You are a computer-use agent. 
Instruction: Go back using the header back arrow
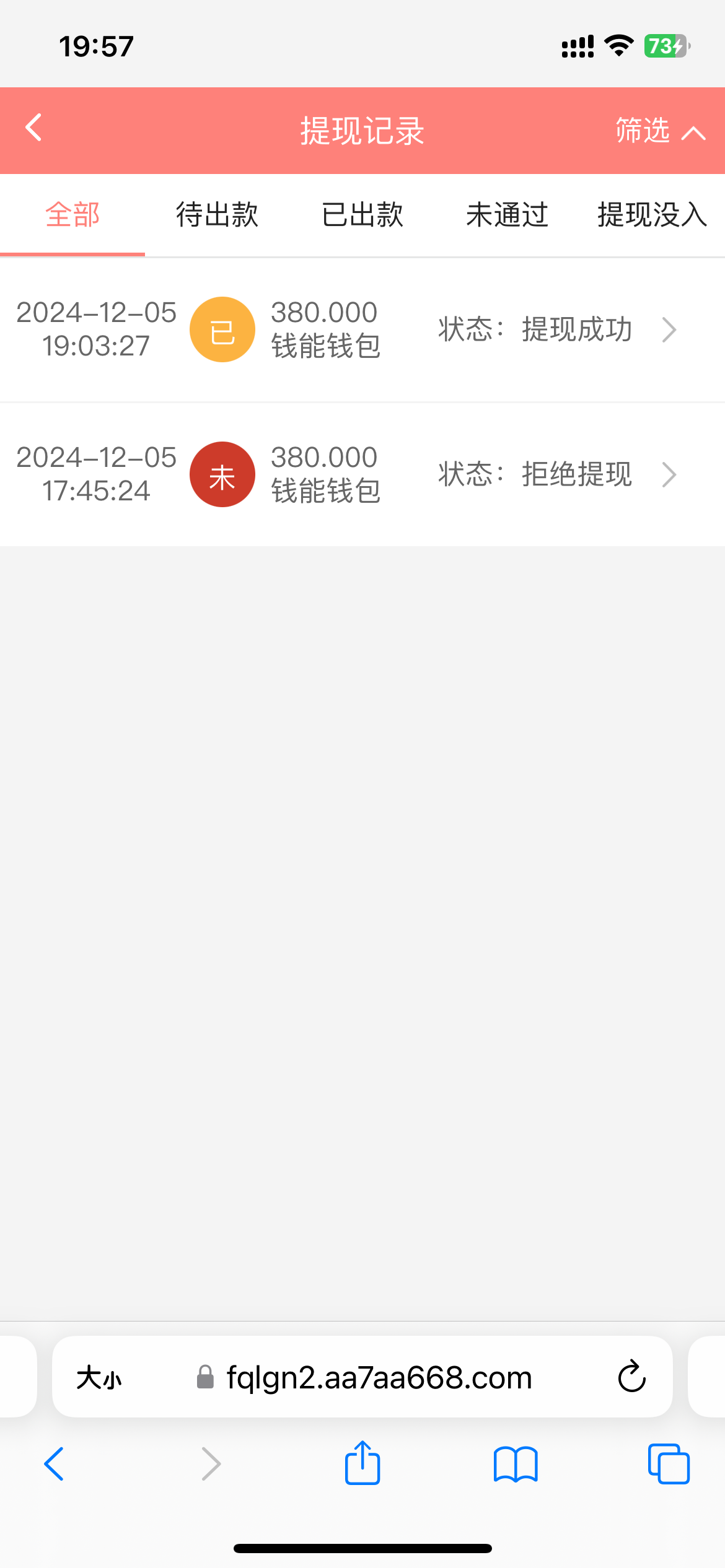[34, 128]
